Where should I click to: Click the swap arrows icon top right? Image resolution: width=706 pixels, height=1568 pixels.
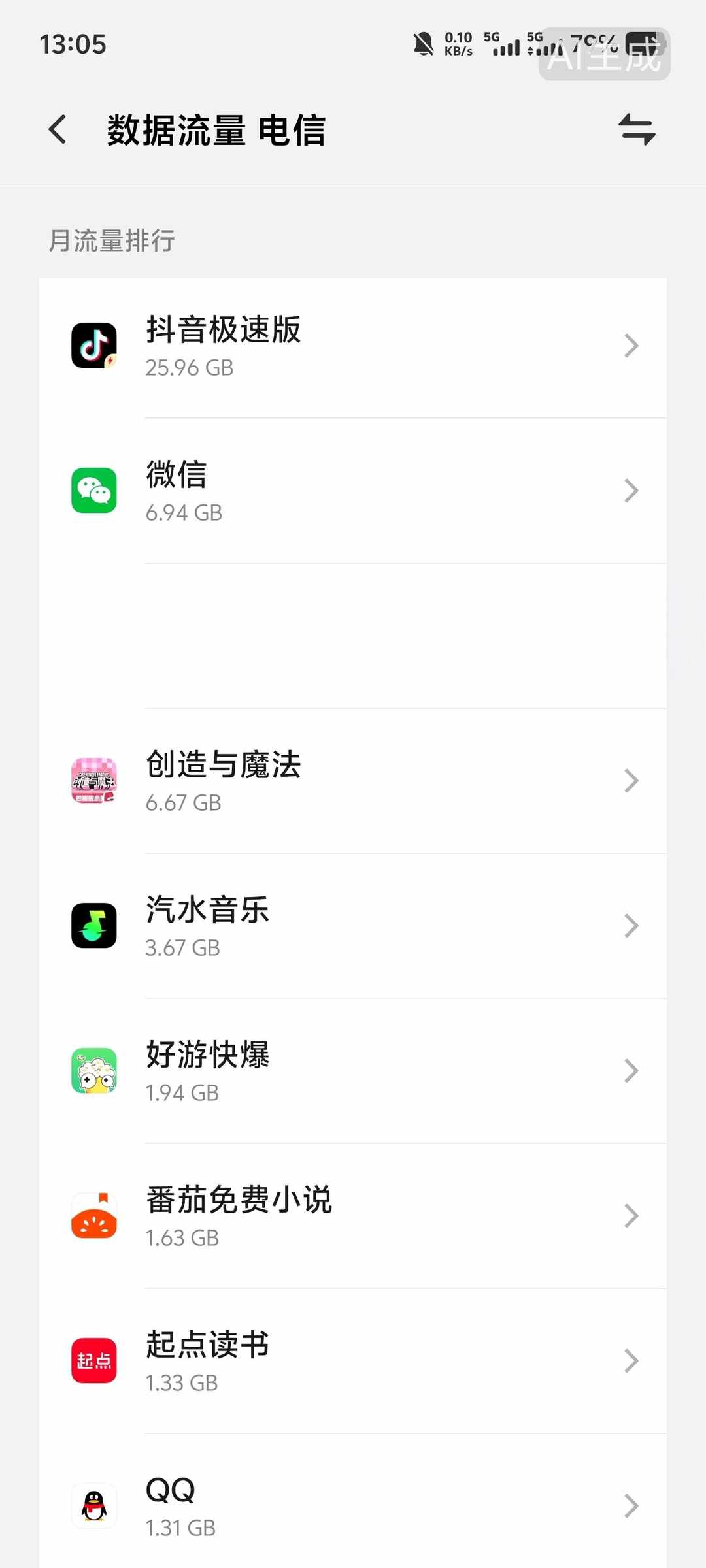click(635, 130)
